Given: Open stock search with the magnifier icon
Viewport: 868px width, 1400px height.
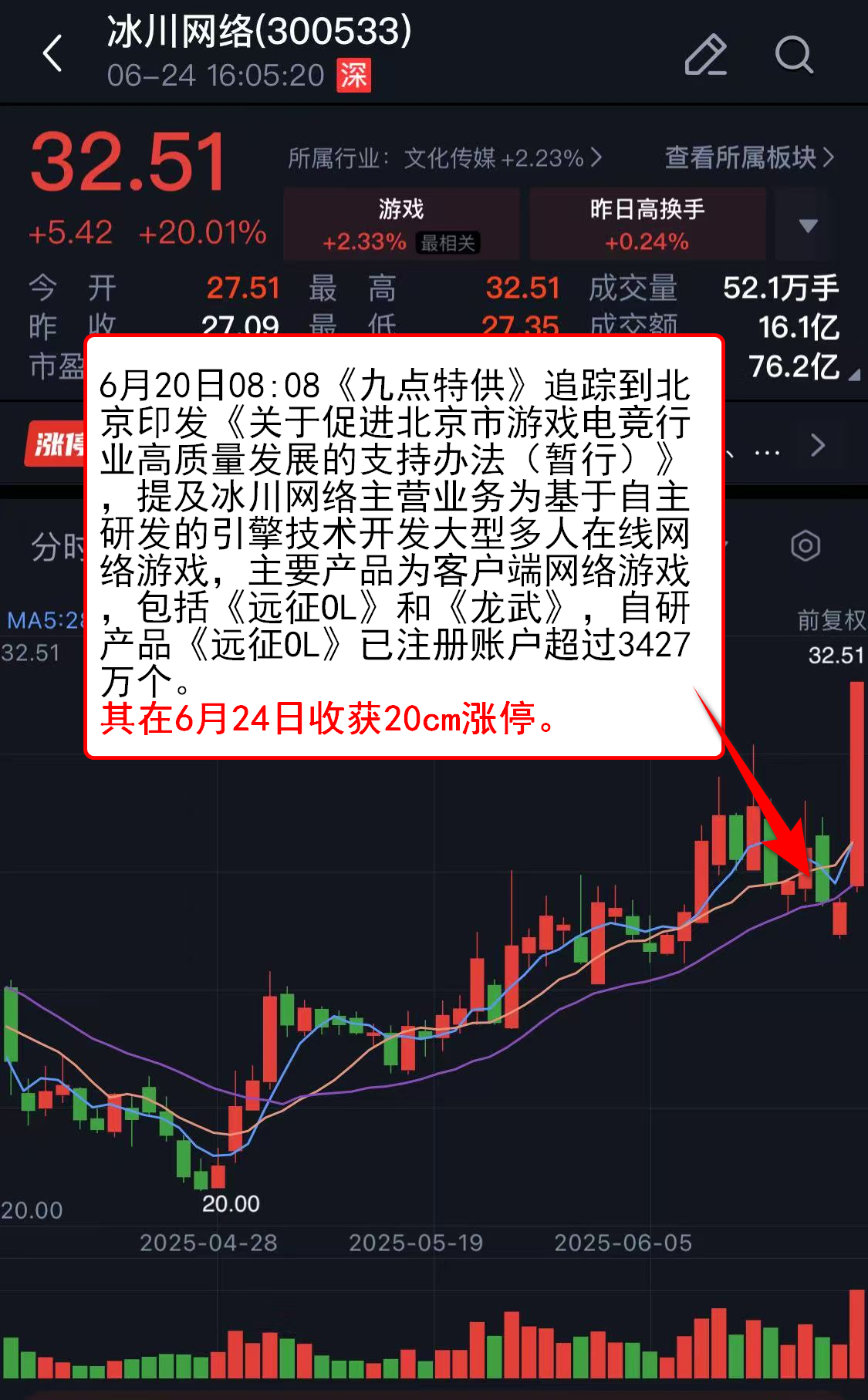Looking at the screenshot, I should (794, 54).
